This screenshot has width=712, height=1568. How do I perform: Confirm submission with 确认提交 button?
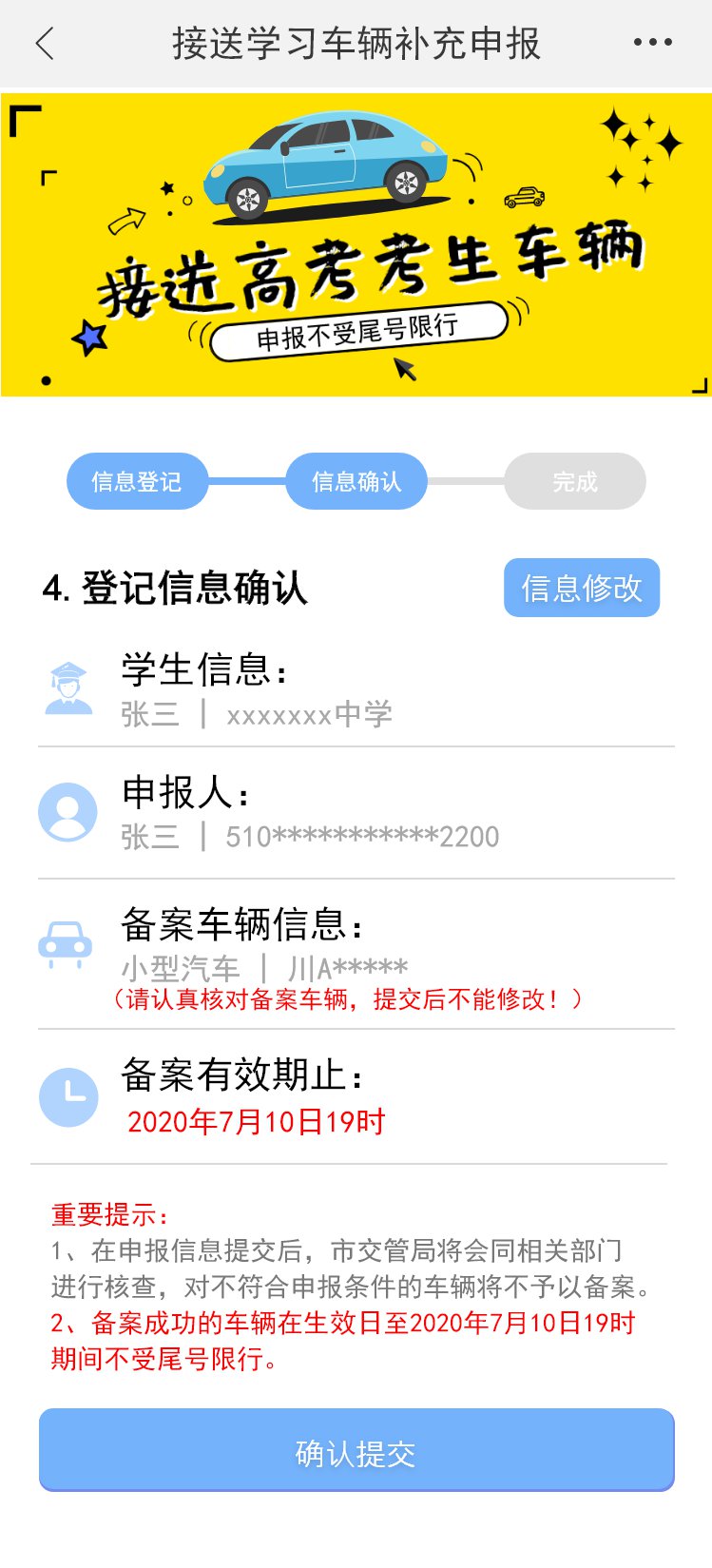pyautogui.click(x=356, y=1451)
